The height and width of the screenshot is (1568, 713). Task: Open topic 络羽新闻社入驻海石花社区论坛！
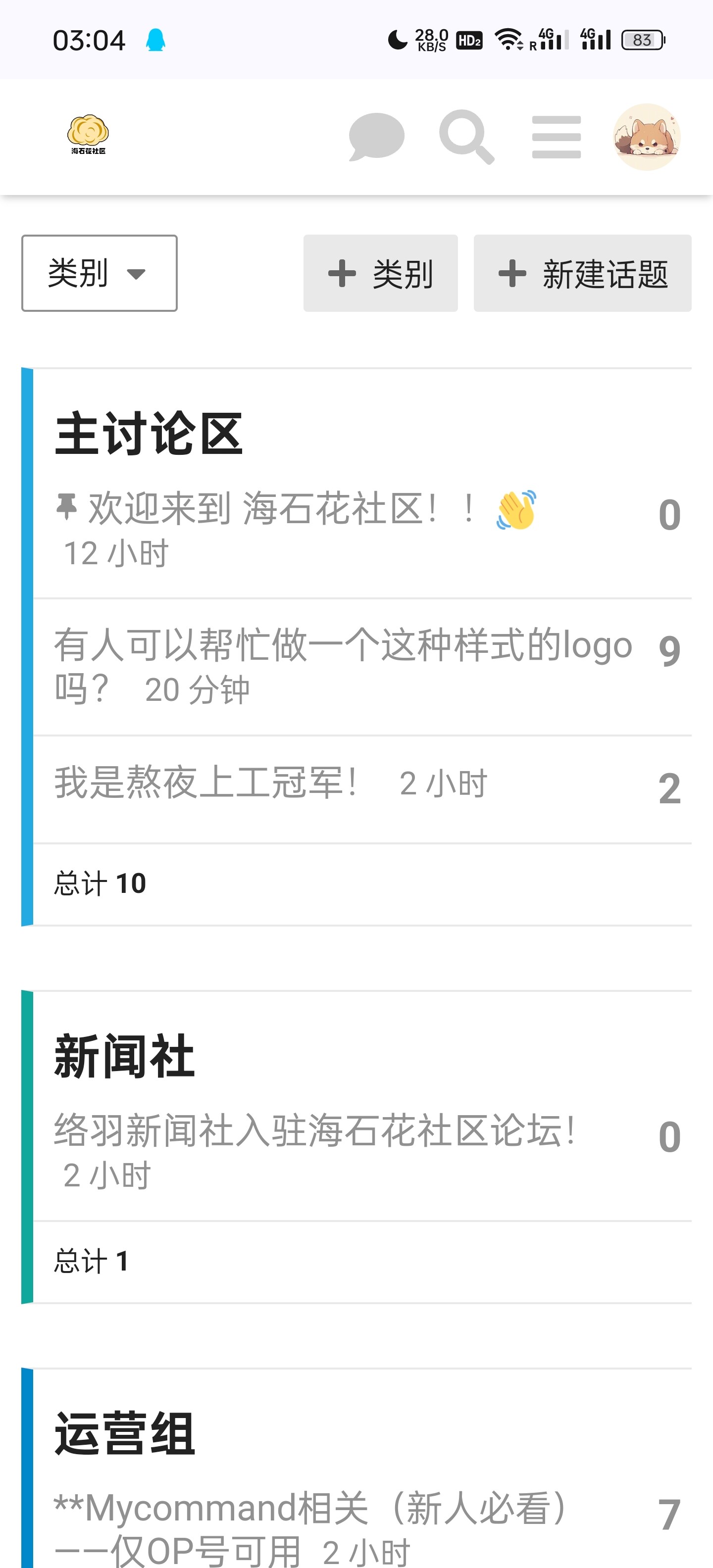[x=313, y=1131]
